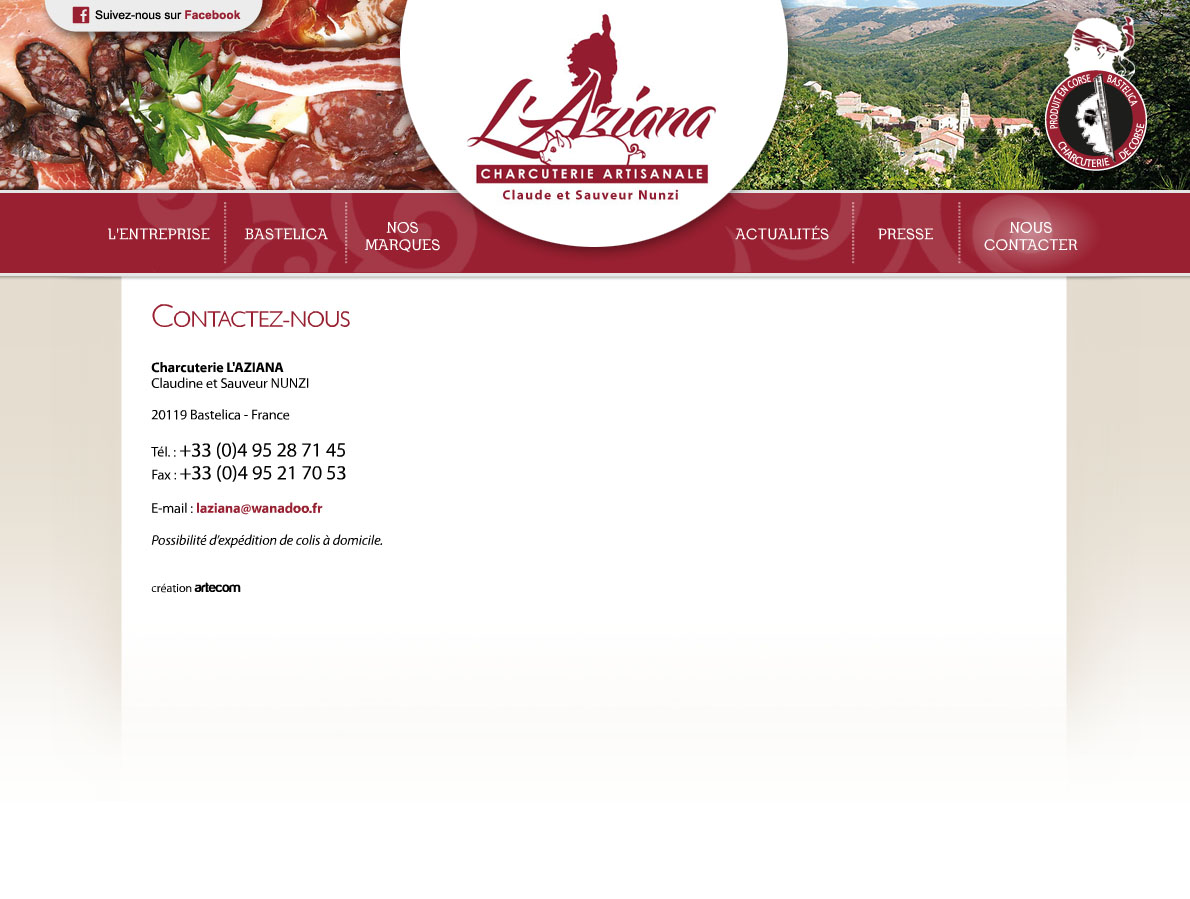This screenshot has width=1190, height=899.
Task: Open the Actualités page
Action: pos(782,234)
